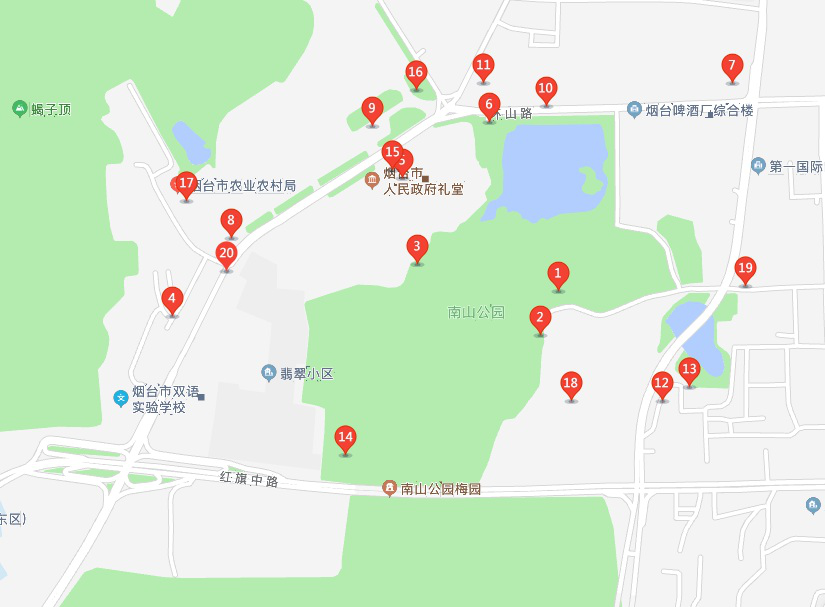The image size is (825, 607).
Task: Select marker 17 at 烟台市农业农村局
Action: pyautogui.click(x=186, y=183)
